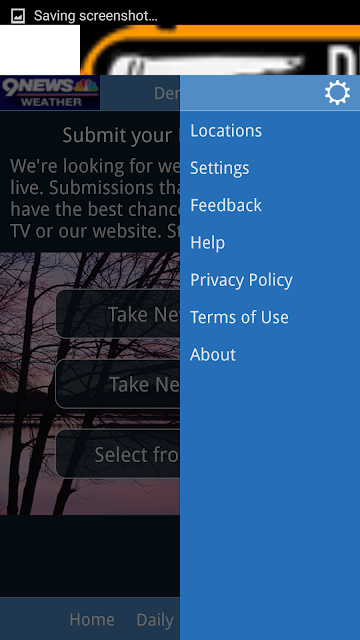Tap the settings gear icon
This screenshot has height=640, width=360.
pyautogui.click(x=337, y=93)
